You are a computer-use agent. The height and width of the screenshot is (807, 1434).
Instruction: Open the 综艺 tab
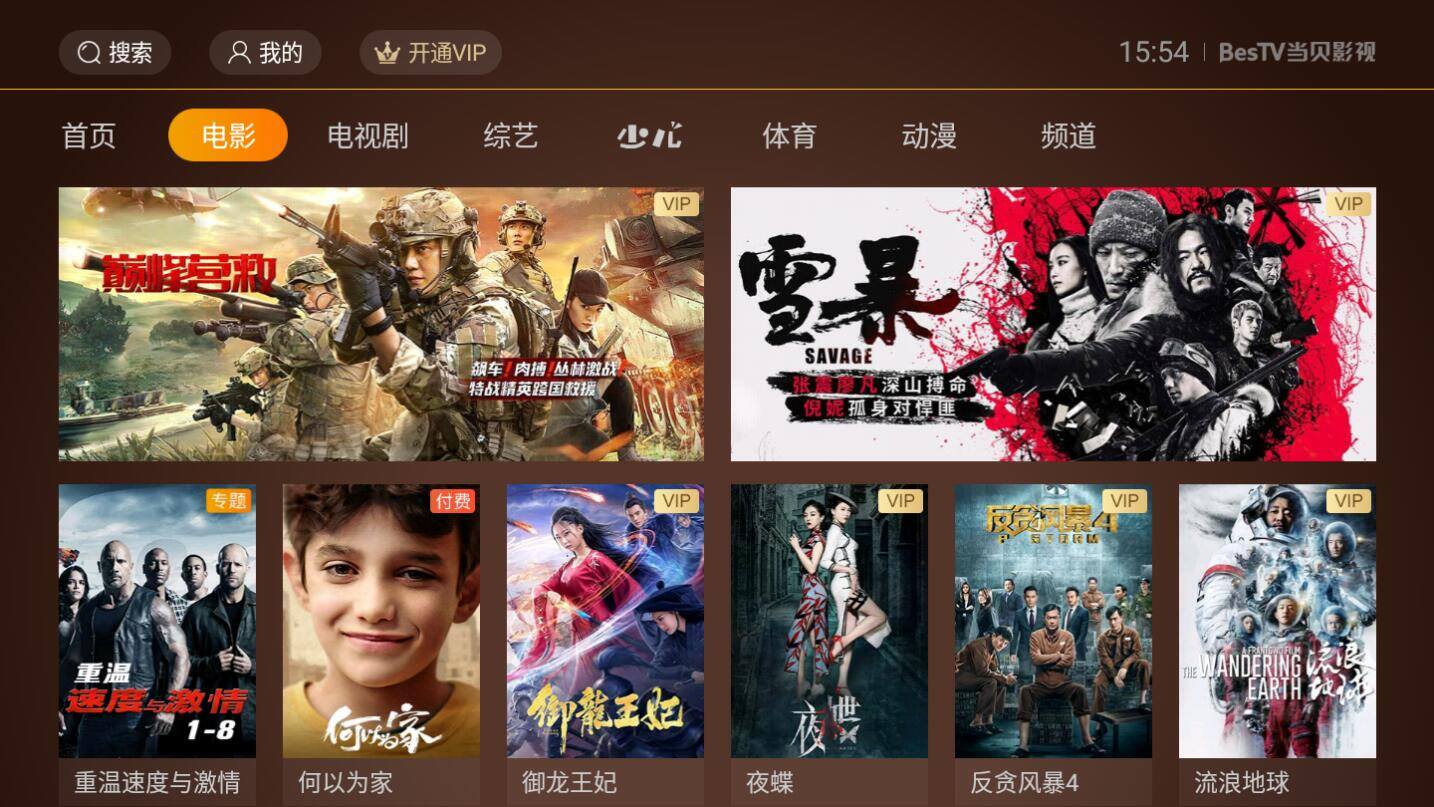[510, 136]
